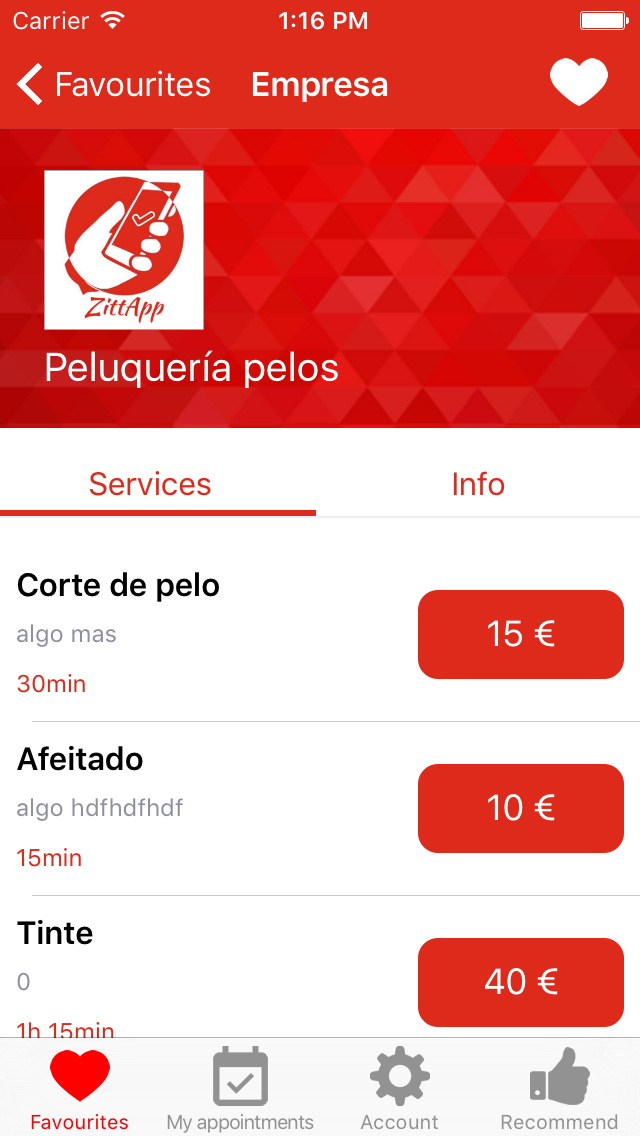Go to the Account tab
Image resolution: width=640 pixels, height=1136 pixels.
pyautogui.click(x=400, y=1088)
